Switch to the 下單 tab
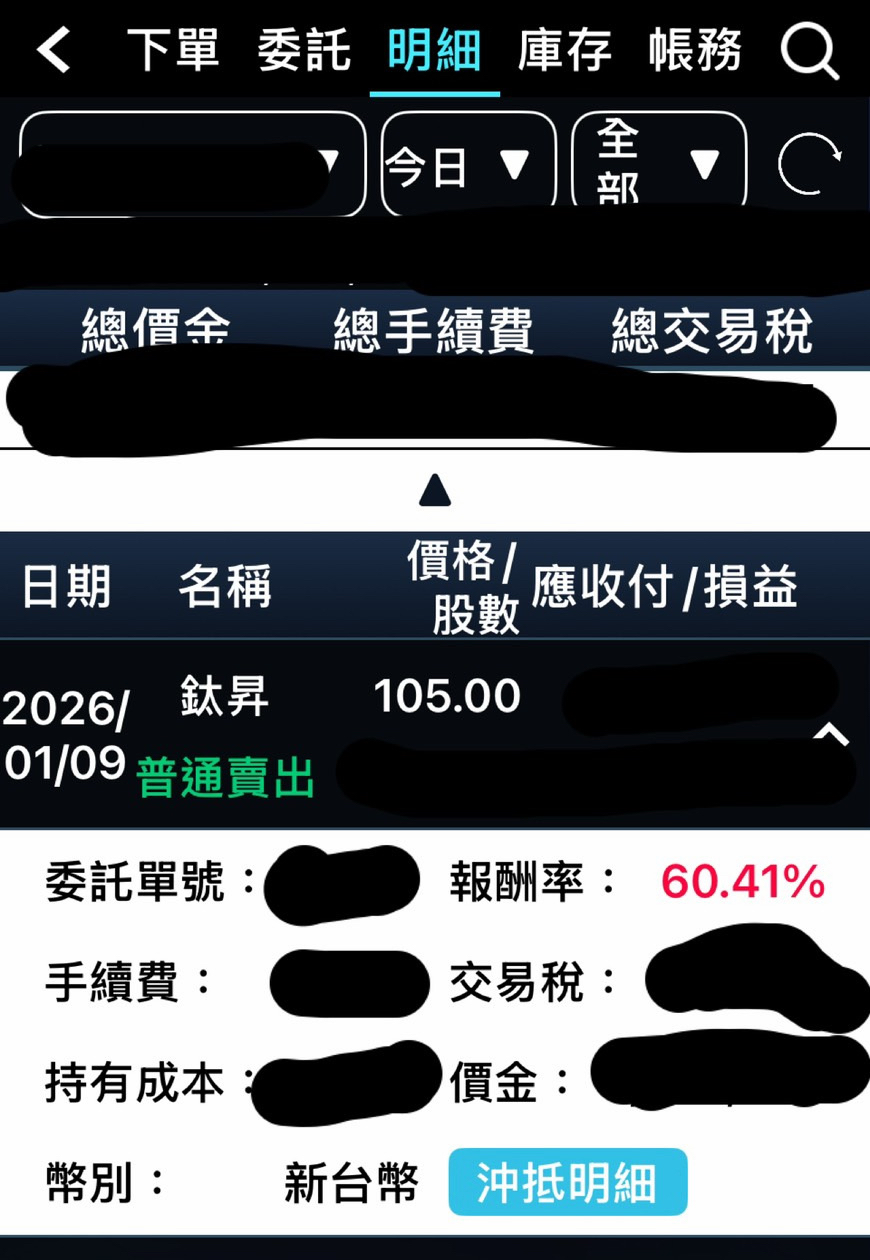Screen dimensions: 870x1260 click(x=172, y=50)
